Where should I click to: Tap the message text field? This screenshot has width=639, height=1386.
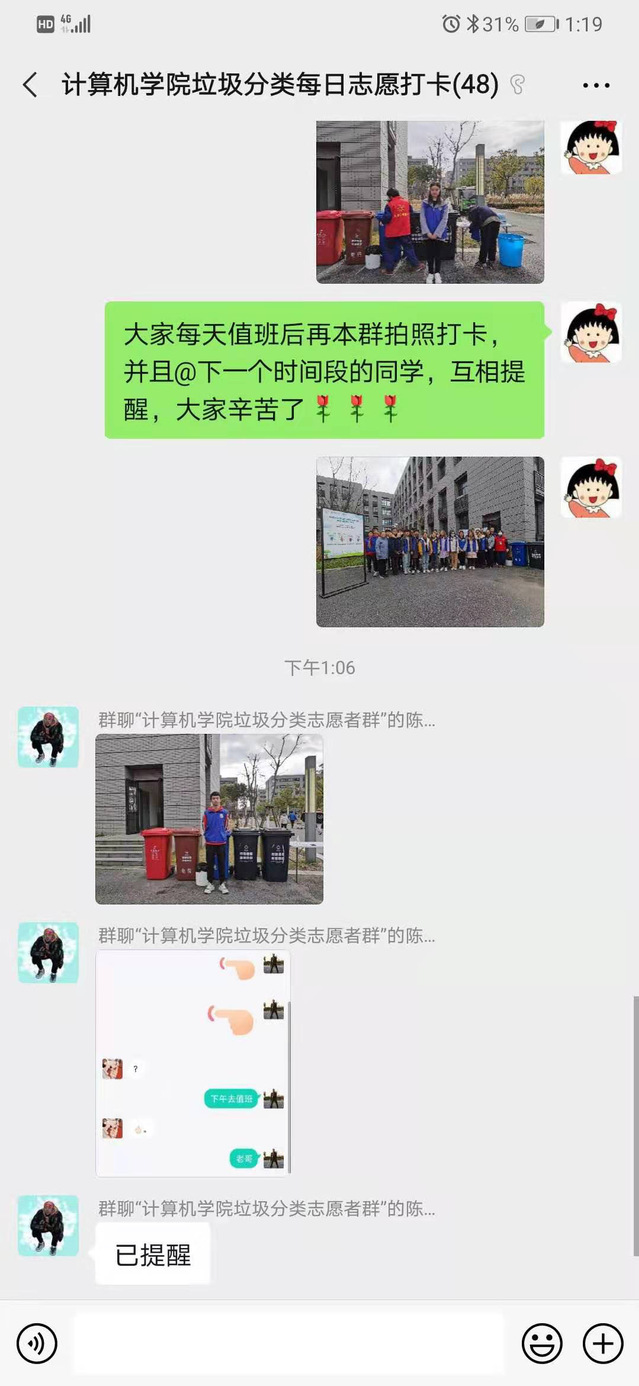[x=288, y=1343]
